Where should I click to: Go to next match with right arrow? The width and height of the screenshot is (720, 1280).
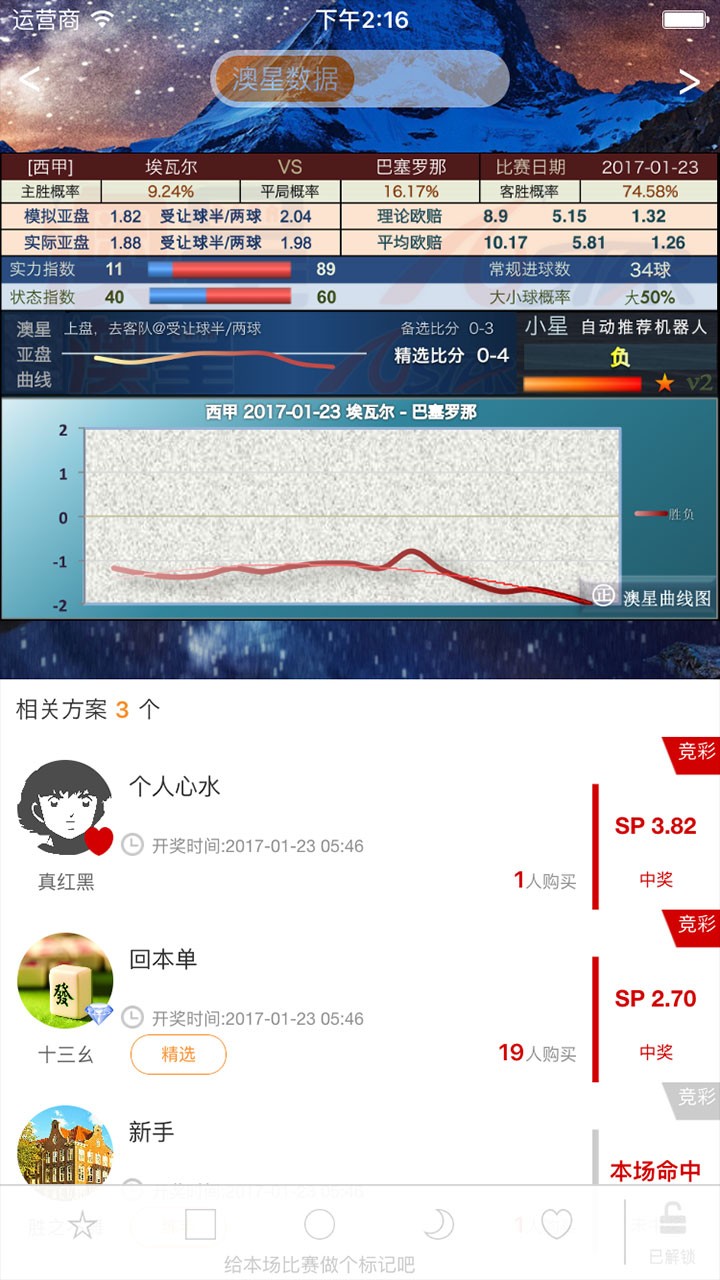coord(689,81)
